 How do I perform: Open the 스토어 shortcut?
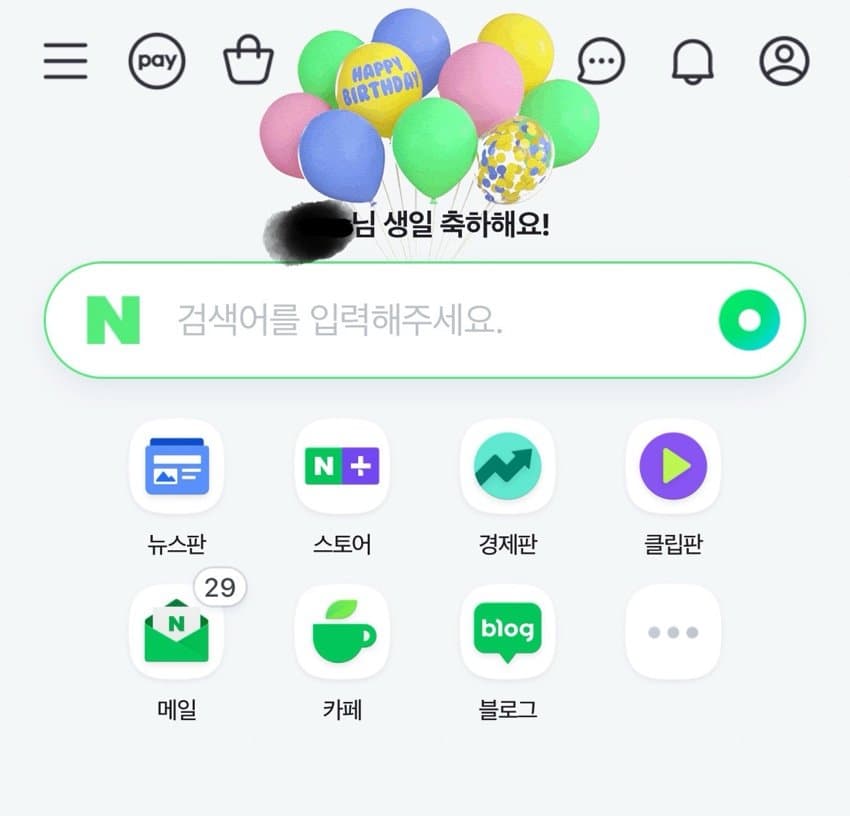pyautogui.click(x=342, y=466)
